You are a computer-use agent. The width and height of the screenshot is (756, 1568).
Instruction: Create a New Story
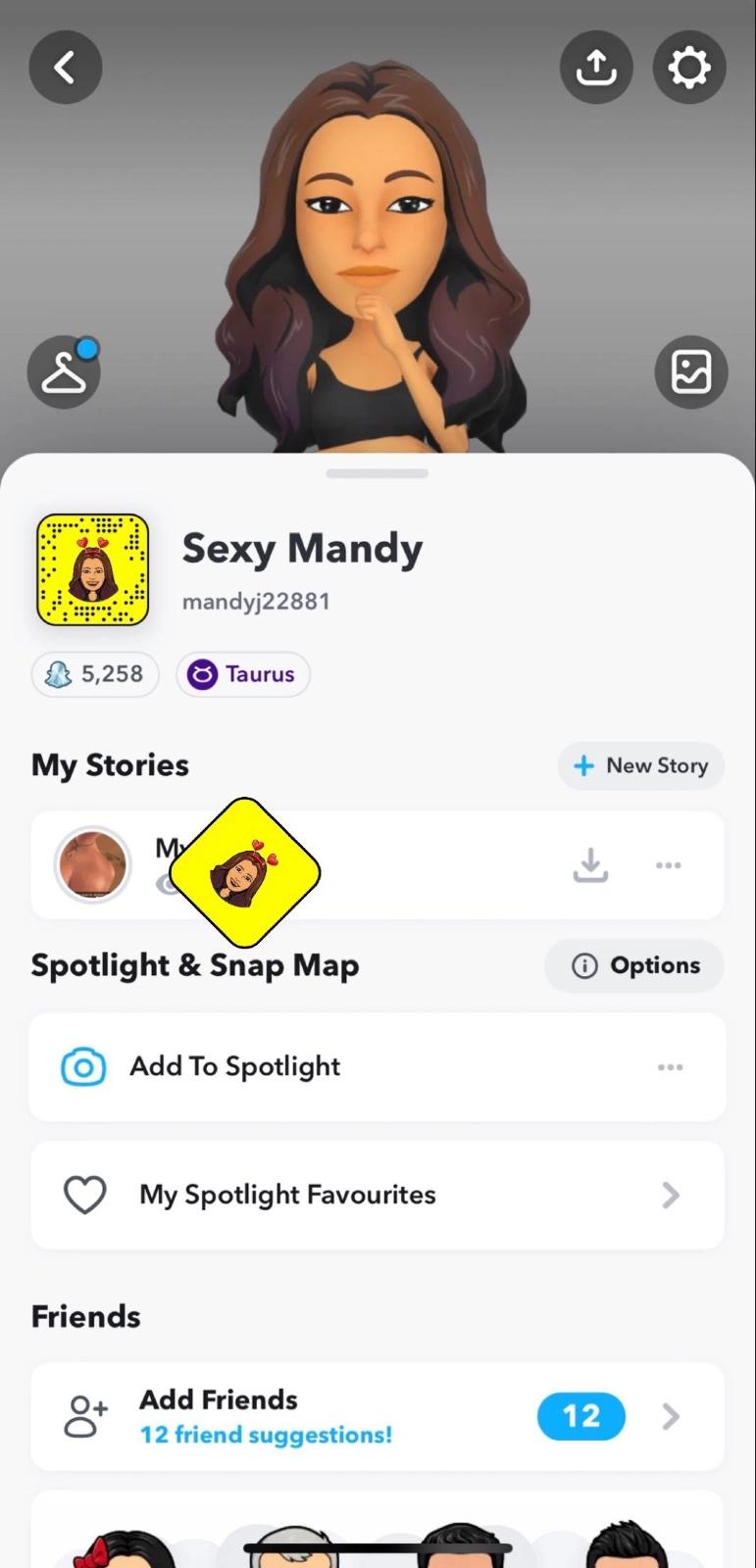(640, 765)
